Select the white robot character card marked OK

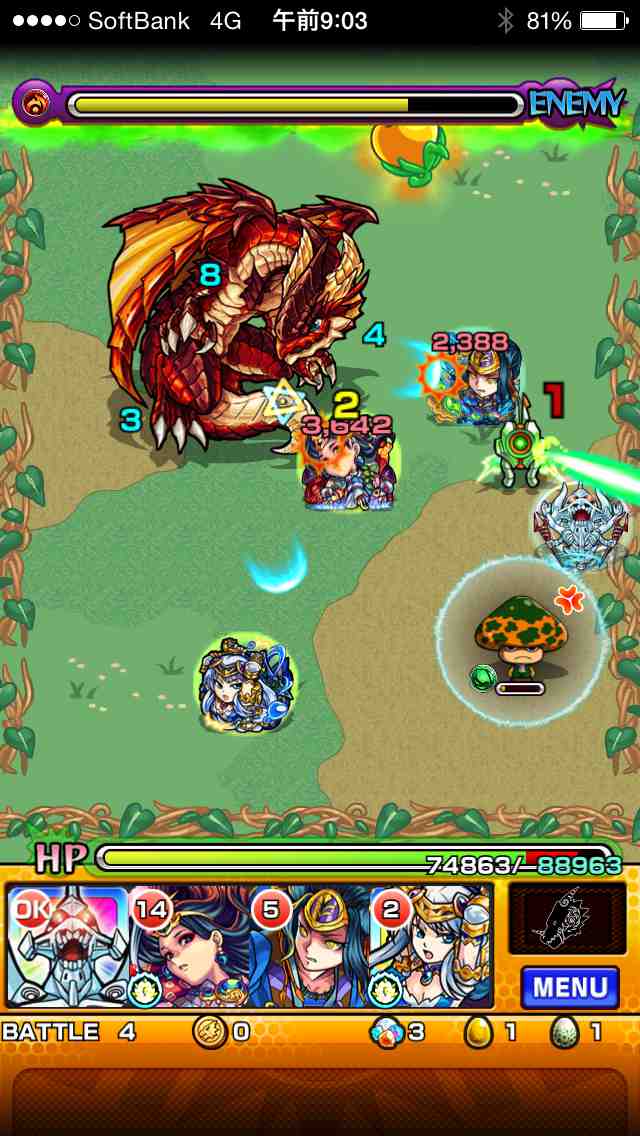67,946
